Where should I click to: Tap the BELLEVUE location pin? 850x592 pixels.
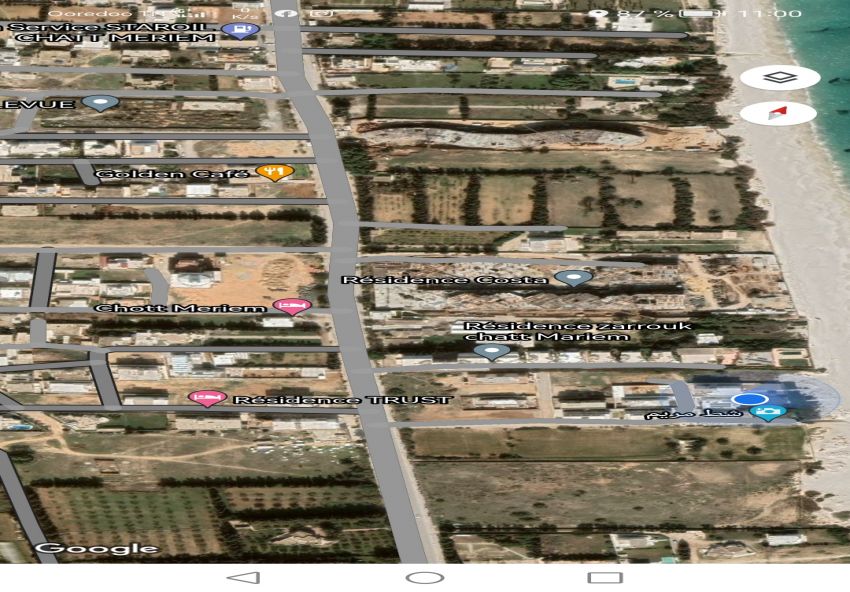click(100, 102)
